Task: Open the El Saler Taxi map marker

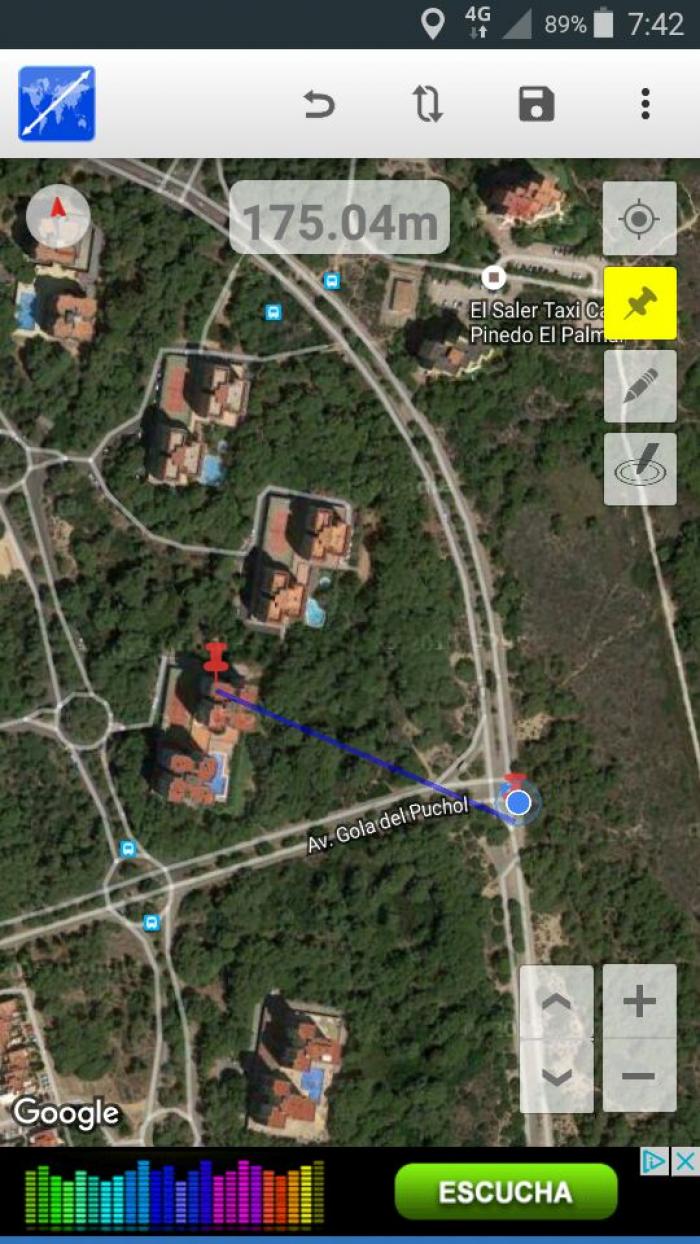Action: click(x=492, y=277)
